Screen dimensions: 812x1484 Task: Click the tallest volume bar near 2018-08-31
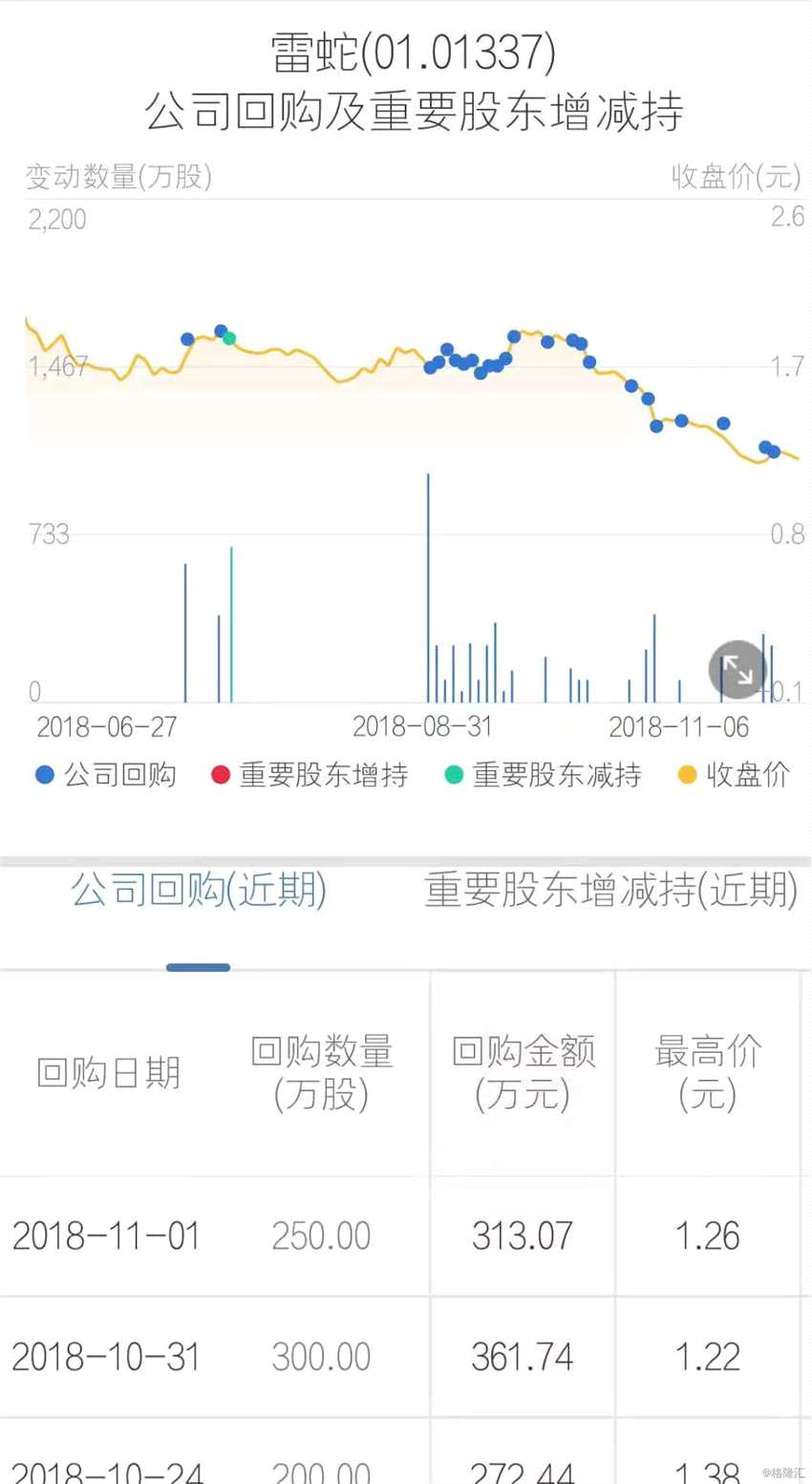pyautogui.click(x=428, y=583)
